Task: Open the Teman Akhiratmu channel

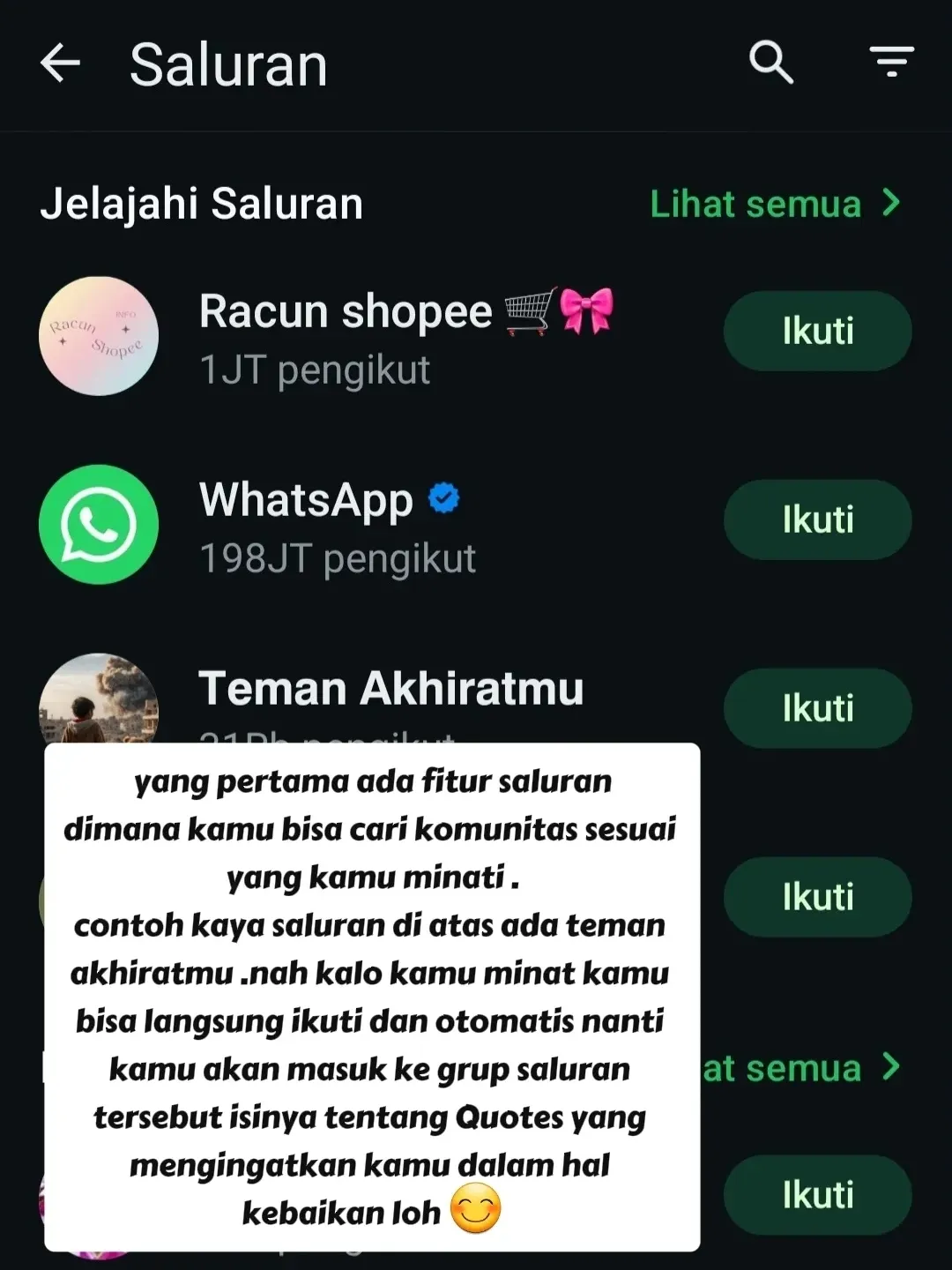Action: 390,689
